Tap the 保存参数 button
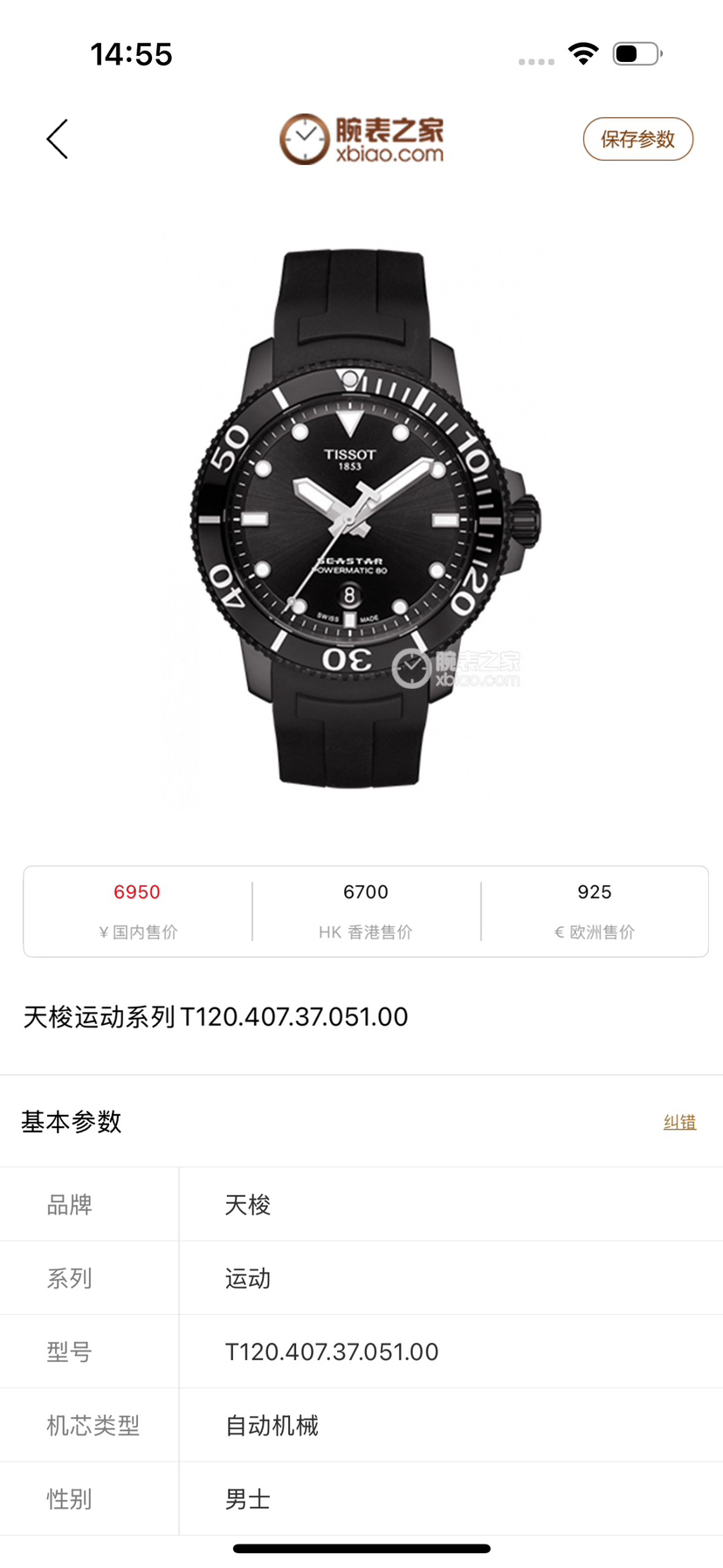 (637, 140)
